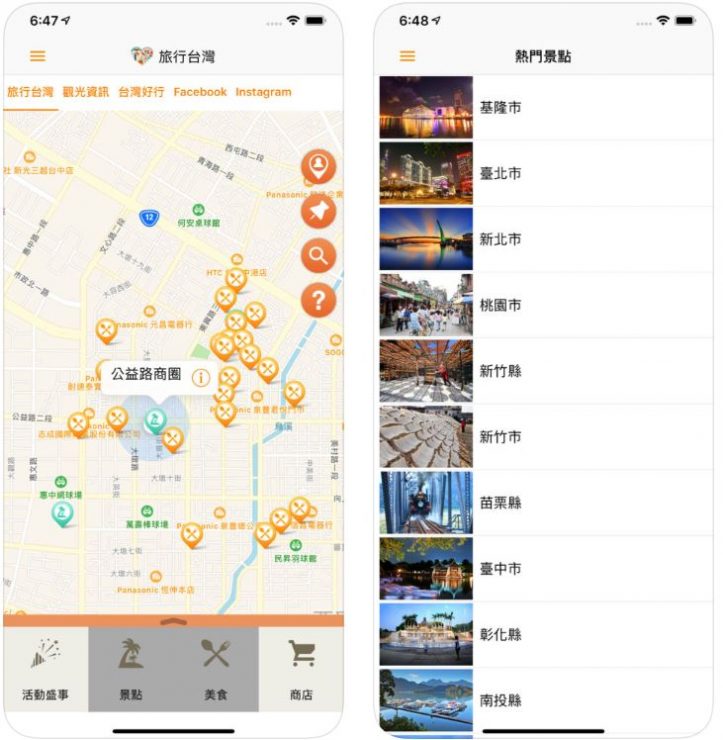Open 基隆市 attractions

click(x=544, y=107)
